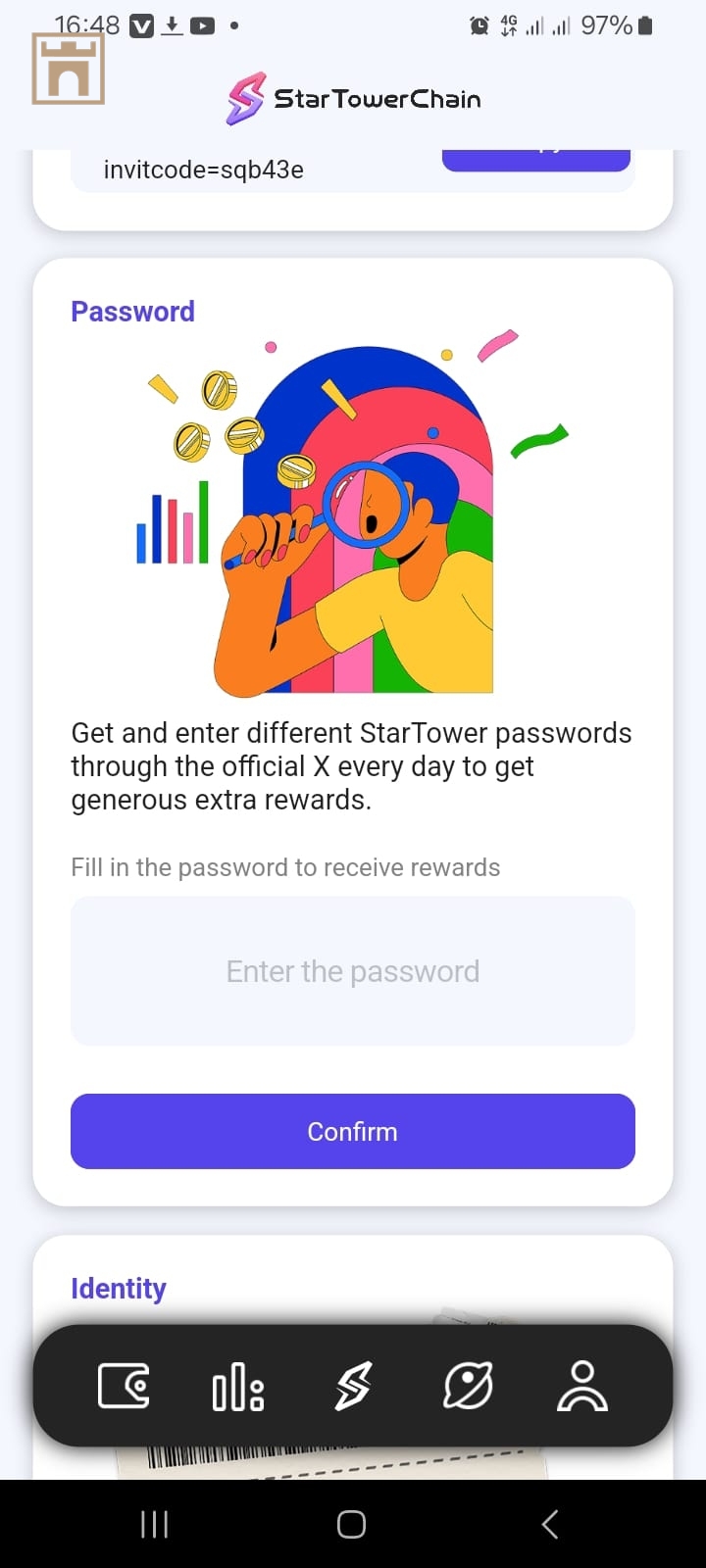Switch to the planet explore tab
Viewport: 706px width, 1568px height.
click(468, 1386)
